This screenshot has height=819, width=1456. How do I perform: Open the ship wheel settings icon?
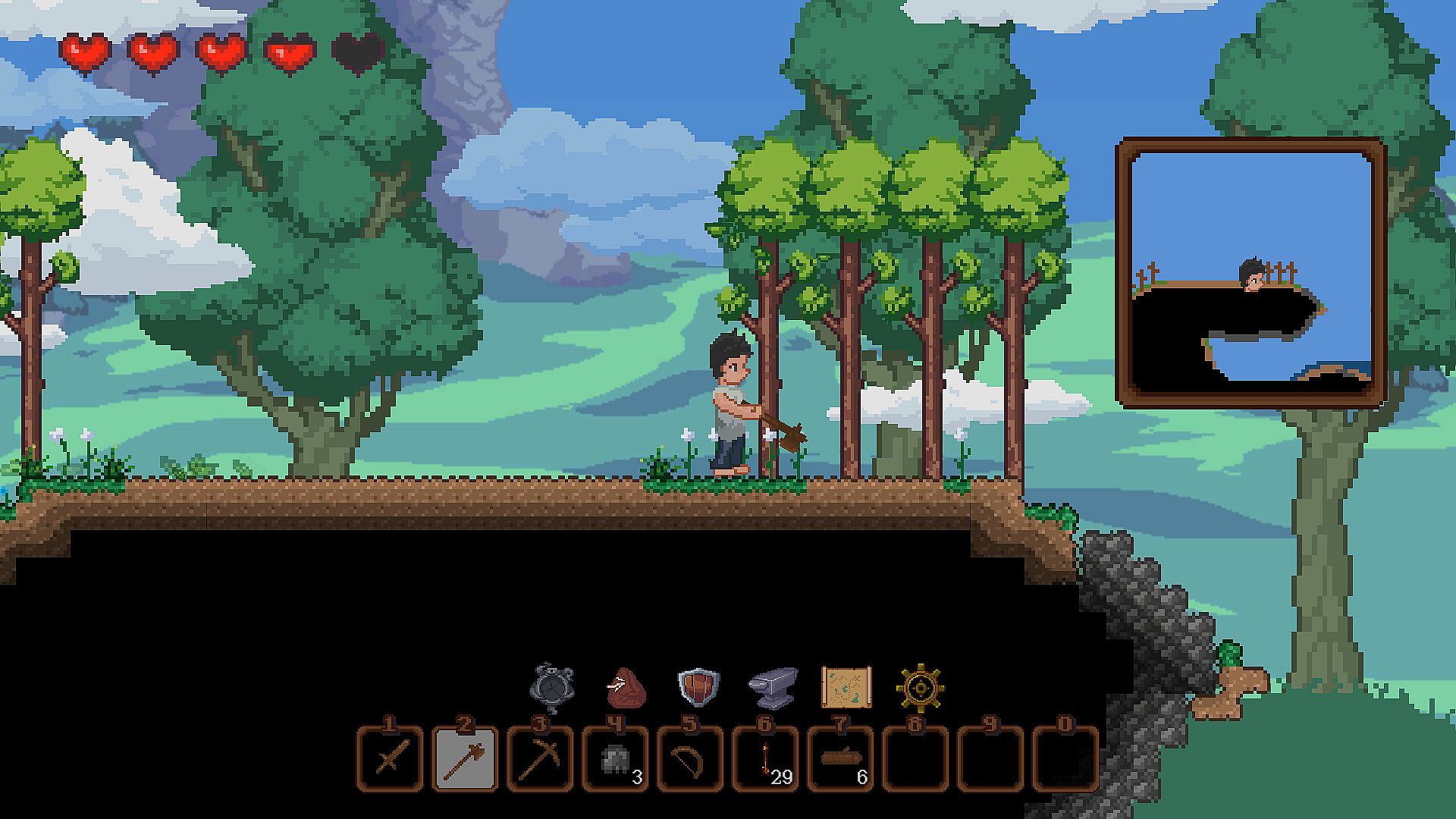pyautogui.click(x=920, y=688)
